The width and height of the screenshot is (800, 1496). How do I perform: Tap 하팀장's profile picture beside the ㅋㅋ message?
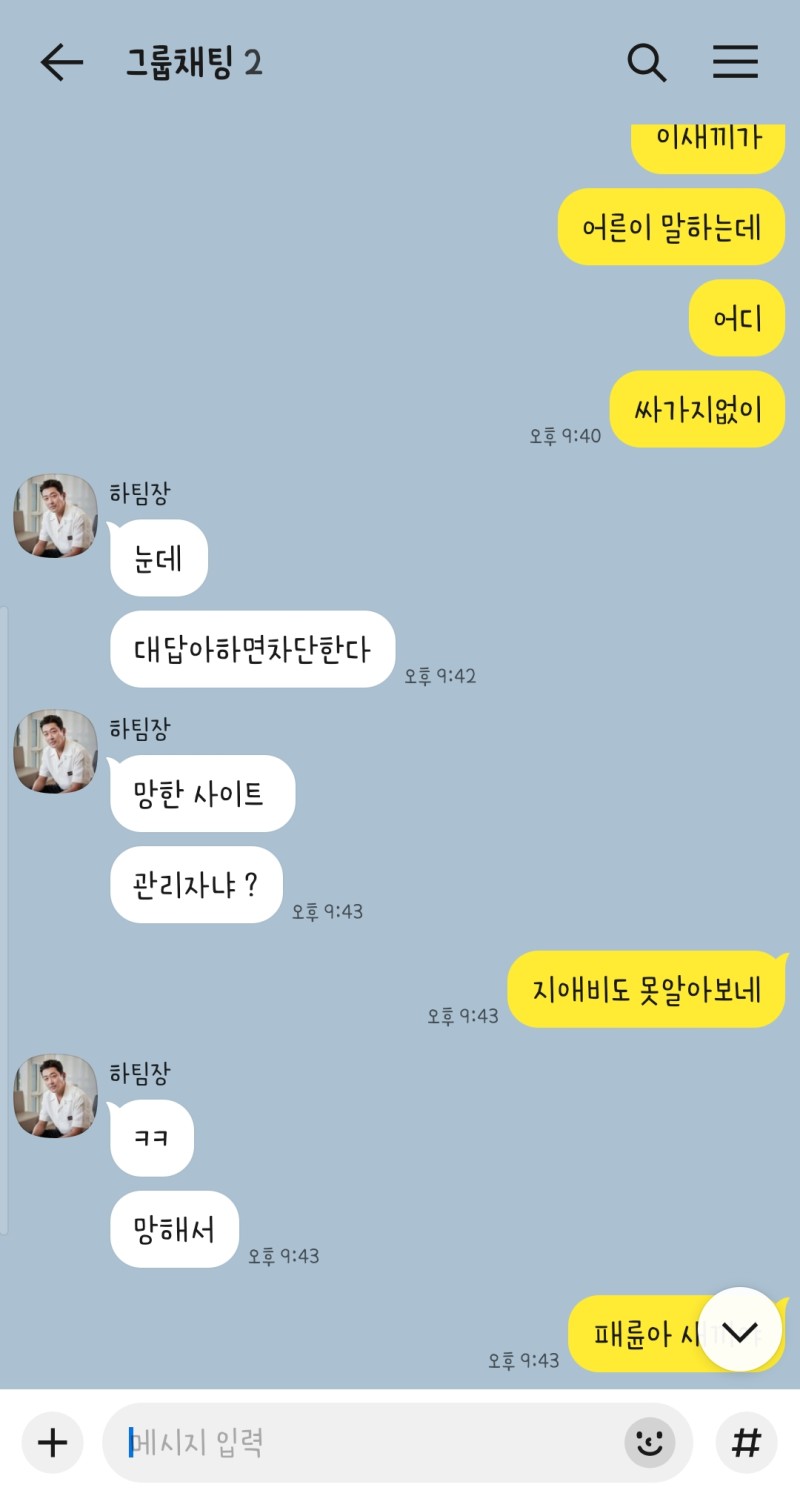[55, 1096]
